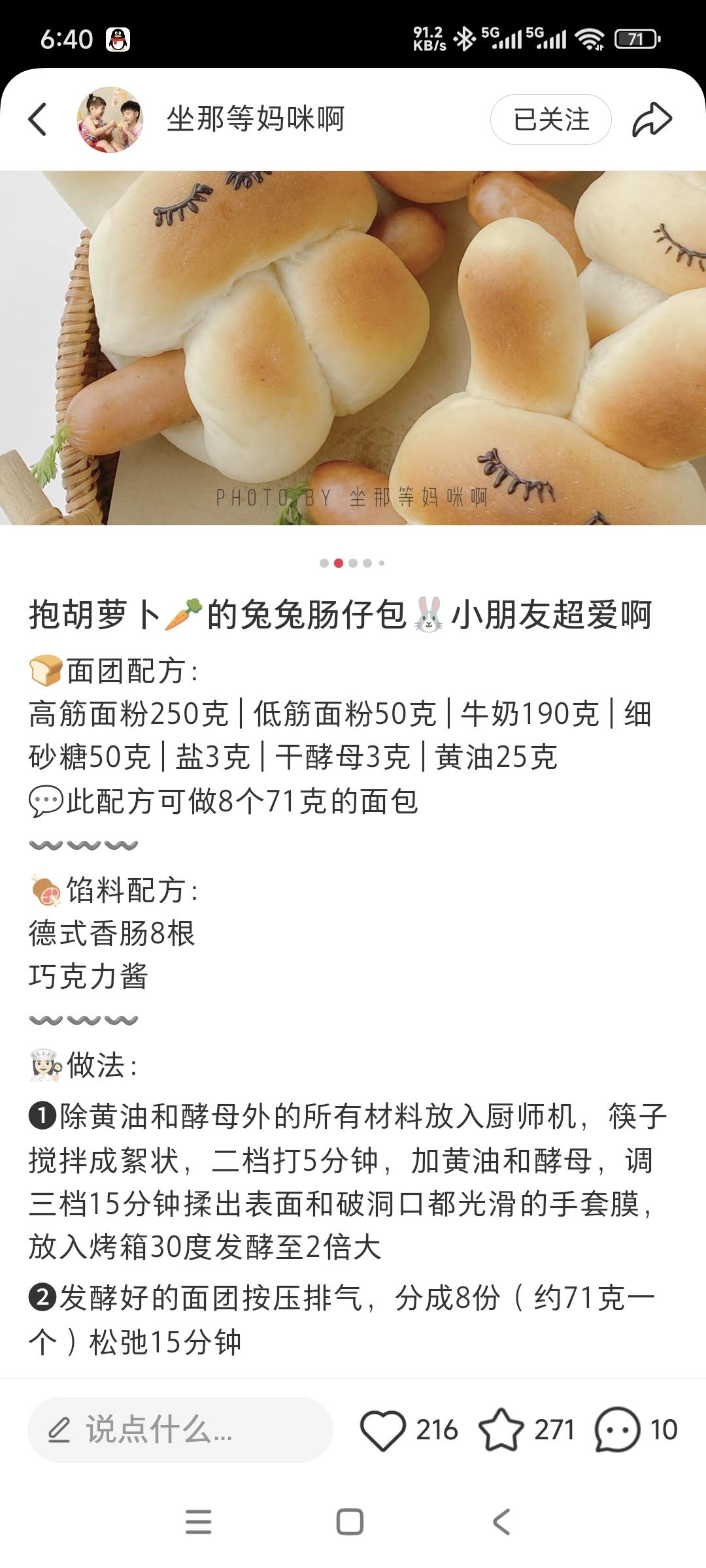Open recent apps from the navigation bar
Viewport: 706px width, 1568px height.
[x=198, y=1522]
